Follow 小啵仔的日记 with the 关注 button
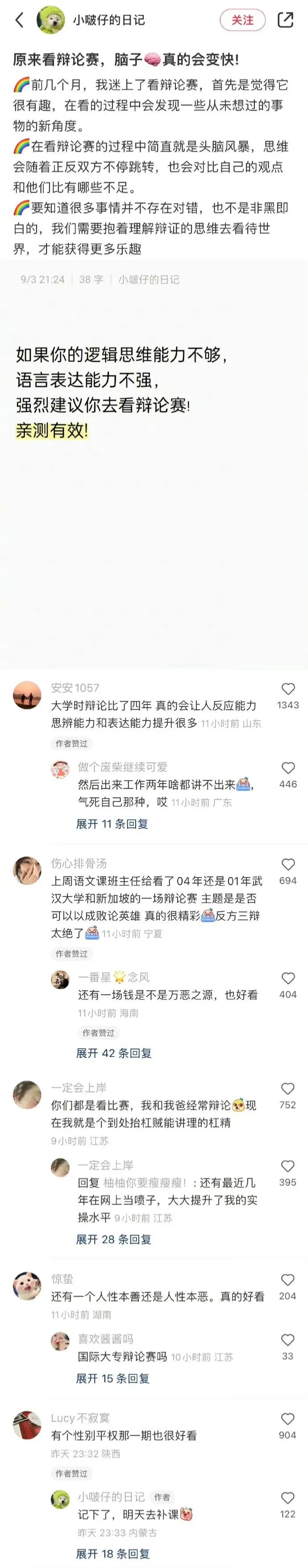The width and height of the screenshot is (308, 1568). (242, 20)
